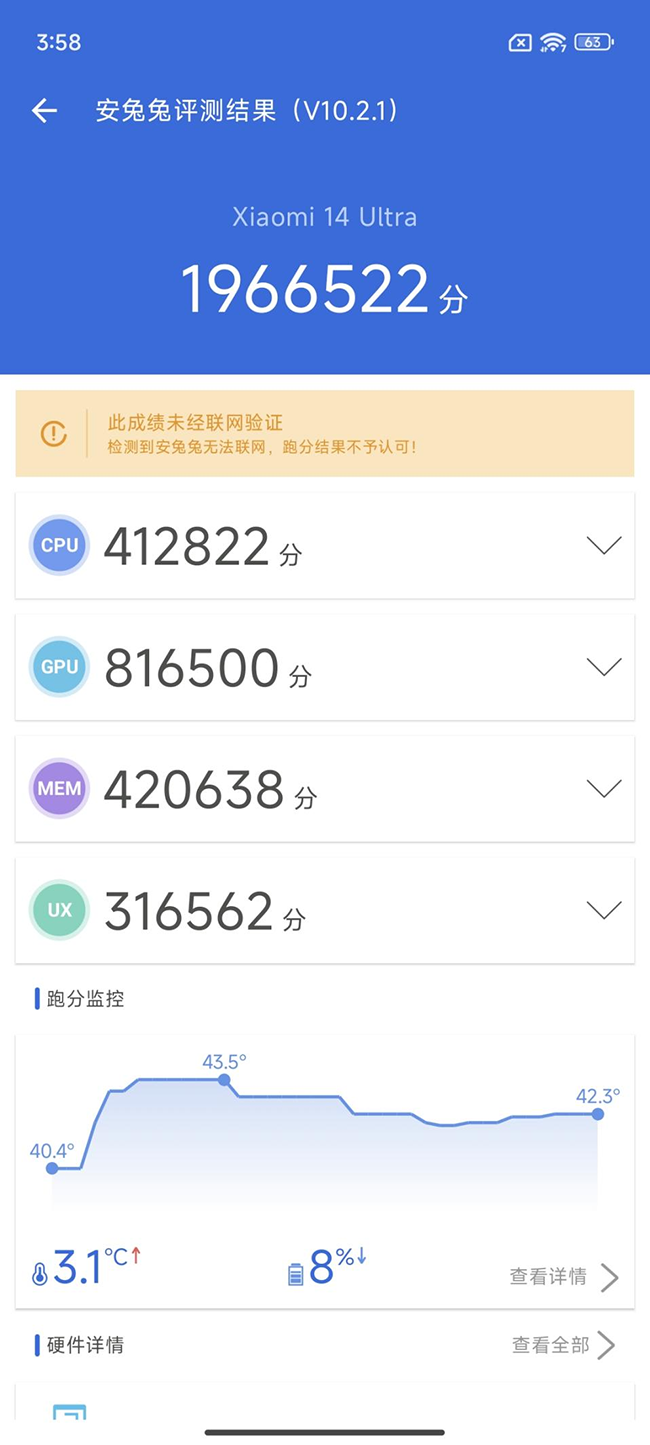Open 查看全部 hardware details

click(x=564, y=1345)
